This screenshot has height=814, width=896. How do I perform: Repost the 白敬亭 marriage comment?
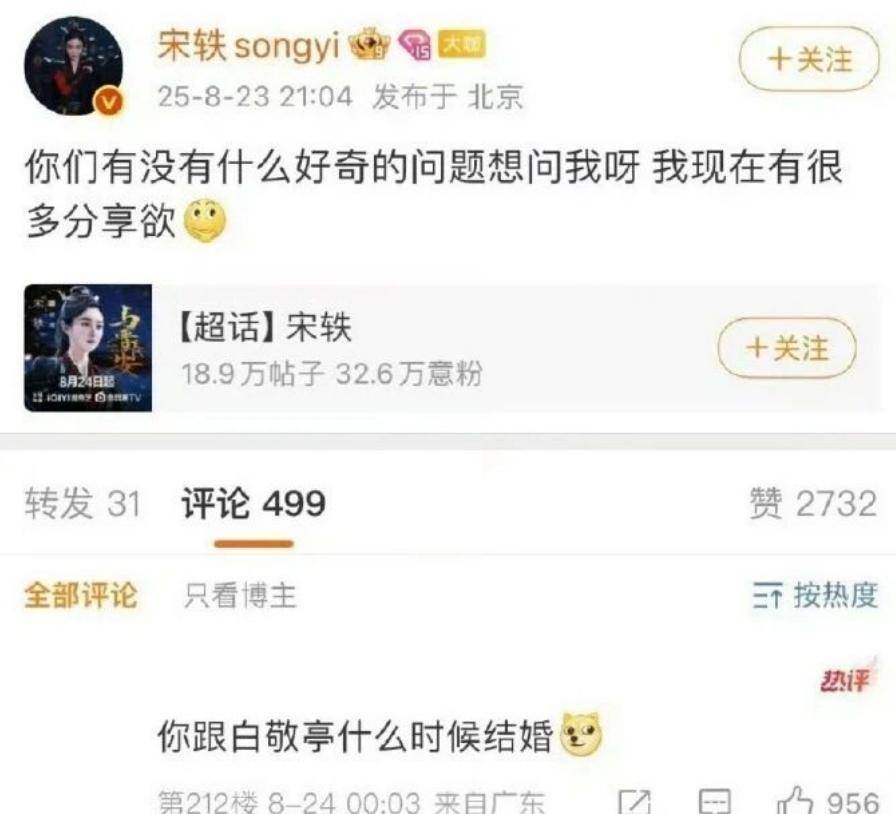pyautogui.click(x=635, y=800)
